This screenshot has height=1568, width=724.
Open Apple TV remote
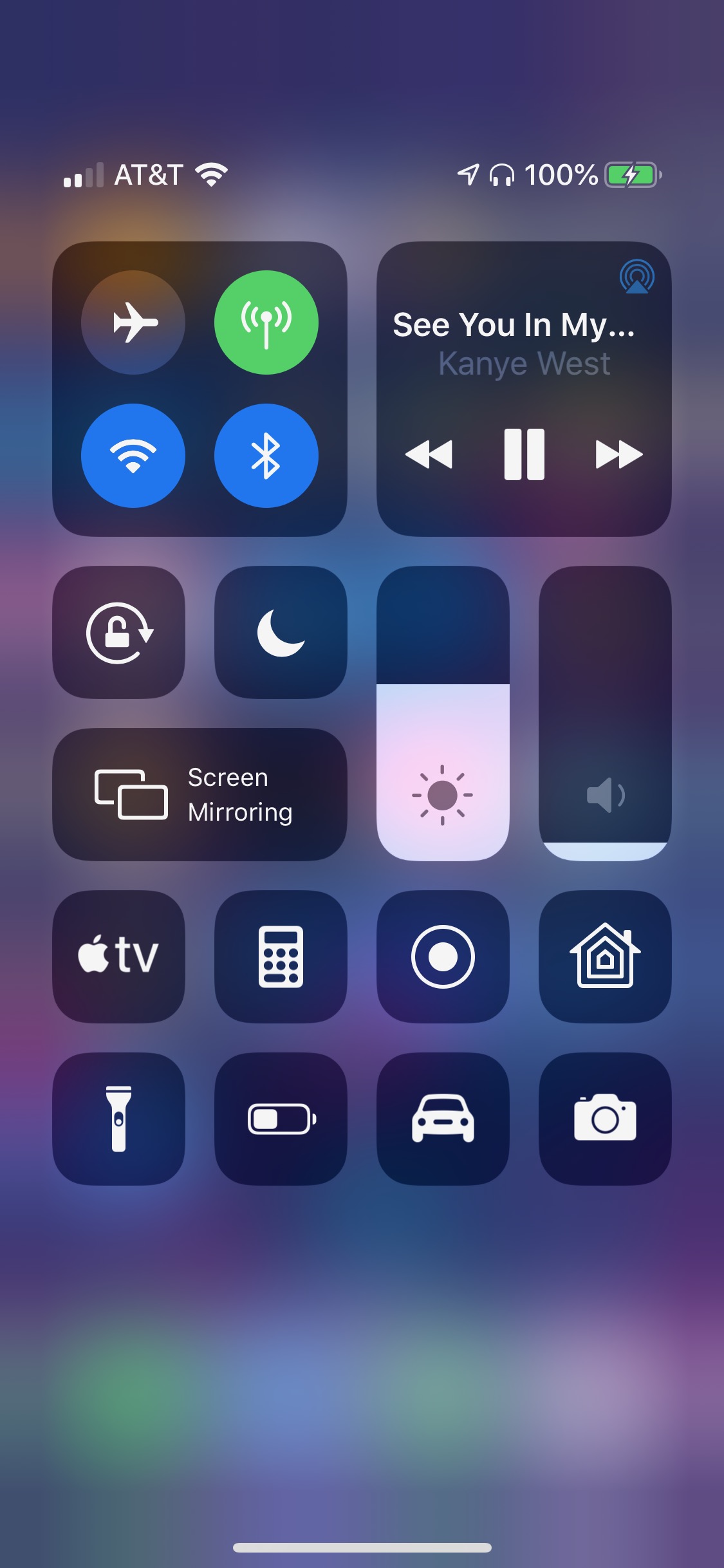119,957
